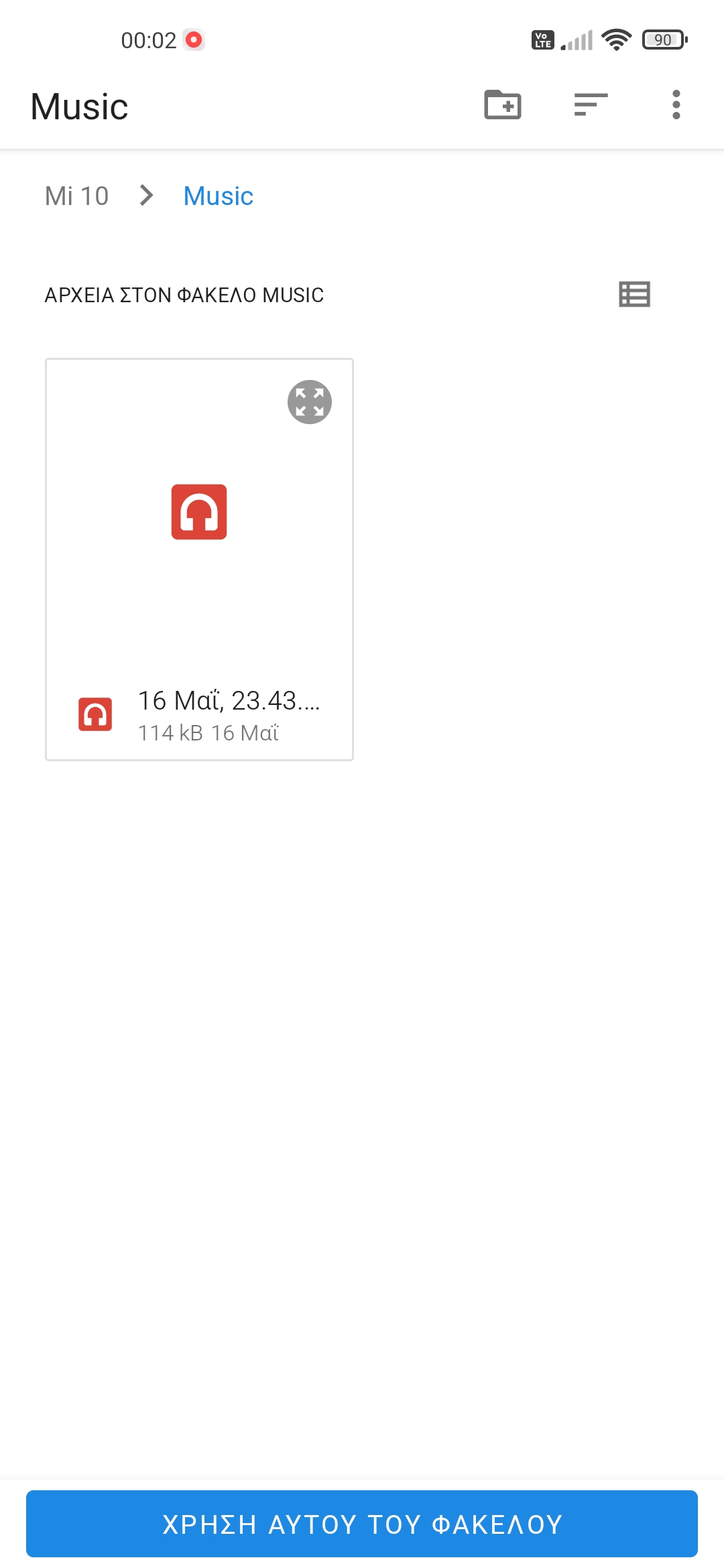Image resolution: width=724 pixels, height=1568 pixels.
Task: Open the overflow menu
Action: pyautogui.click(x=676, y=105)
